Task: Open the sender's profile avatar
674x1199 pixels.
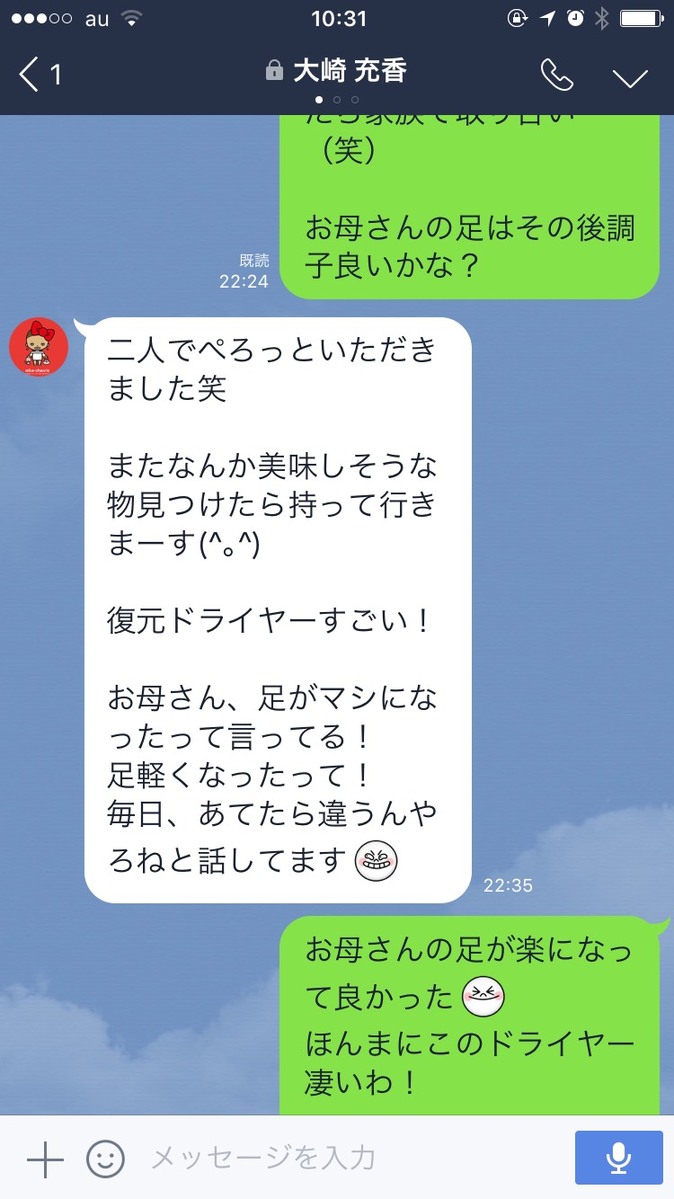Action: click(39, 347)
